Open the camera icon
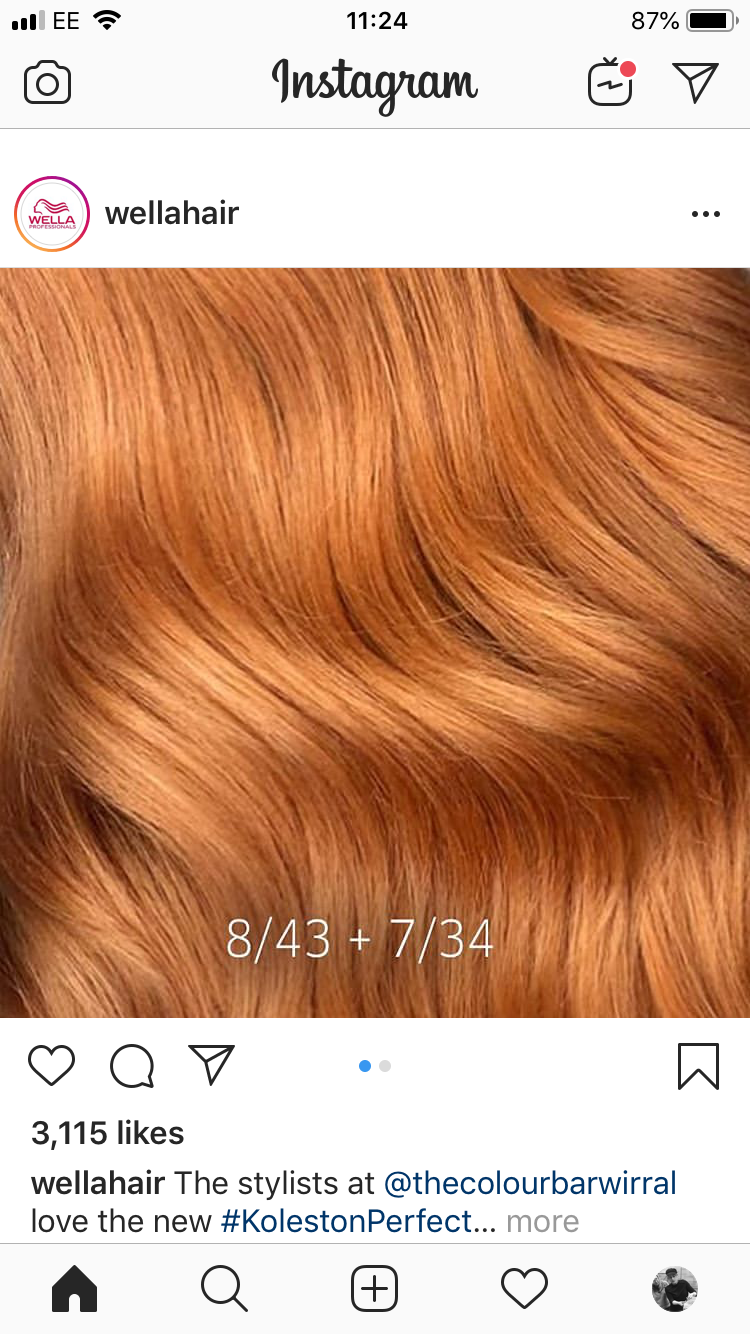Image resolution: width=750 pixels, height=1334 pixels. (47, 83)
